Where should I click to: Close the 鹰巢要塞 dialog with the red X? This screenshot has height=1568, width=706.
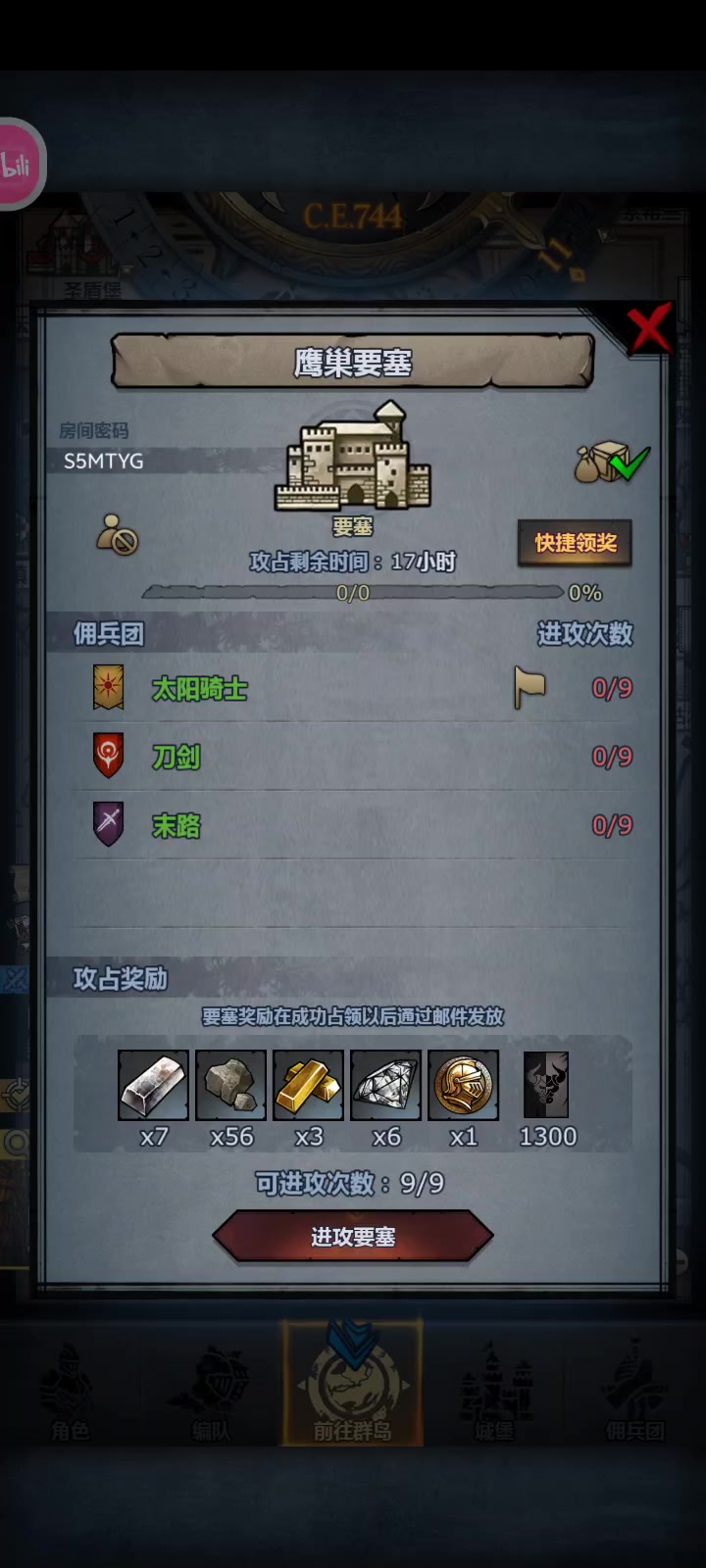pyautogui.click(x=649, y=328)
